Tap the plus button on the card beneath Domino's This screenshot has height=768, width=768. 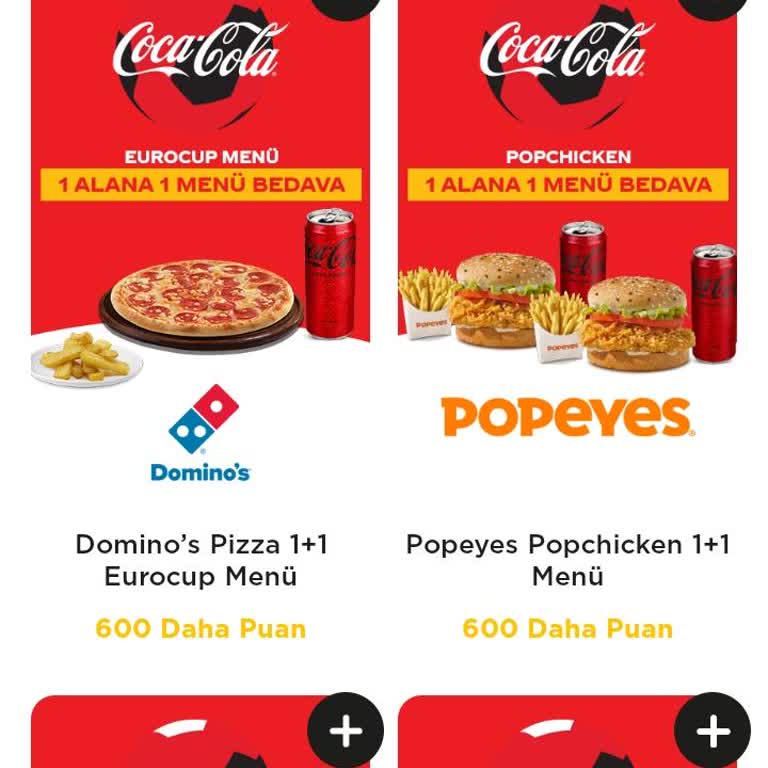(x=345, y=731)
